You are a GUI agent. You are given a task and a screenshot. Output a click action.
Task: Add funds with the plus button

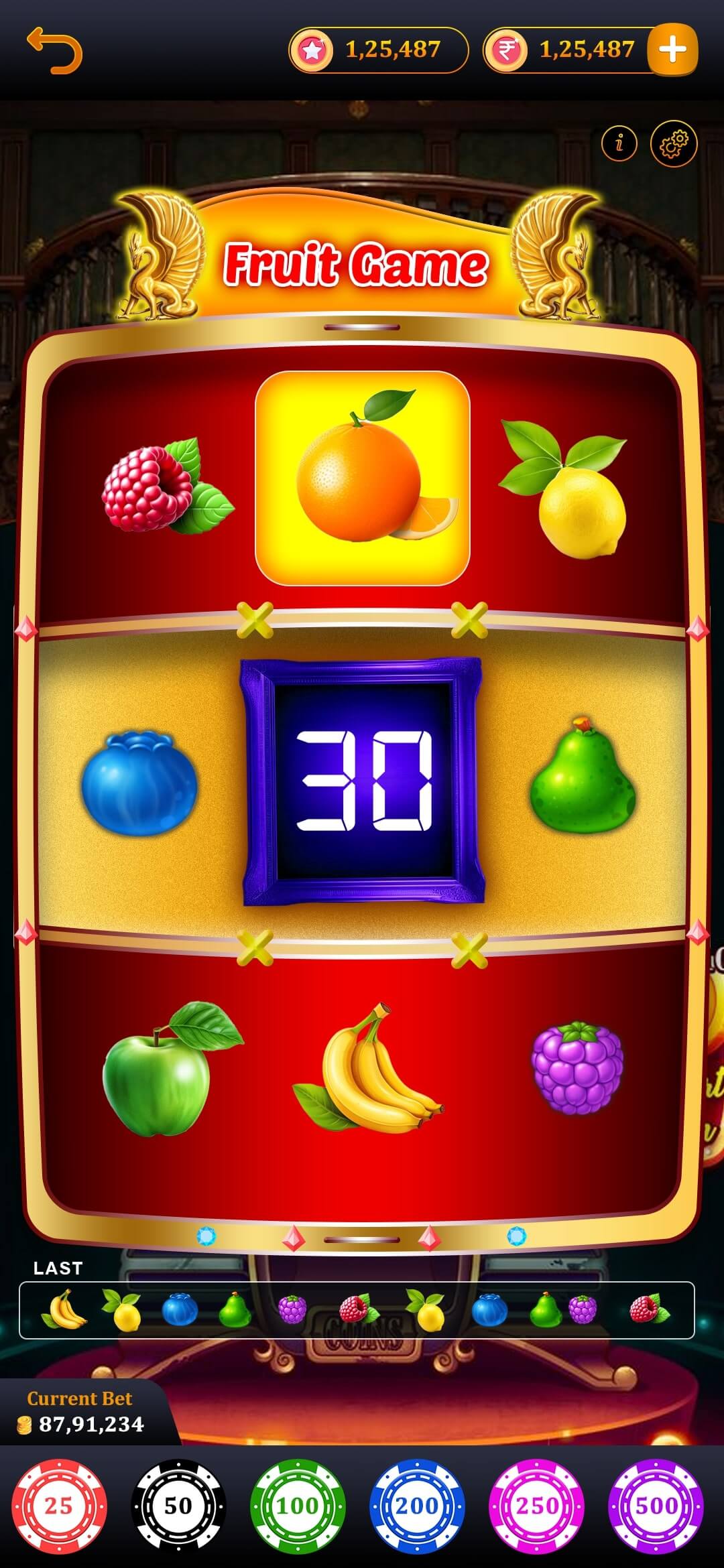672,50
